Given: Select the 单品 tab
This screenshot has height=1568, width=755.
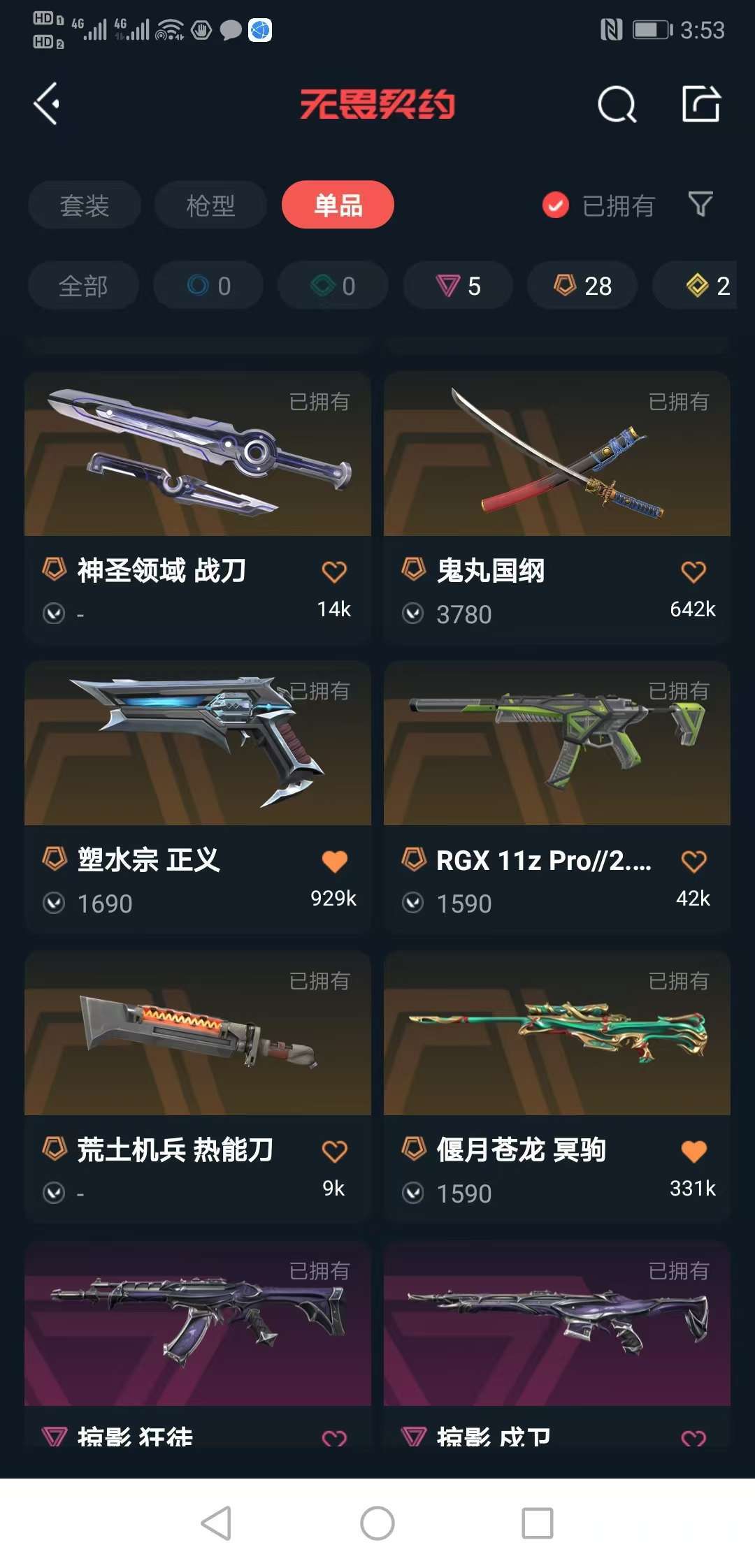Looking at the screenshot, I should [x=338, y=205].
